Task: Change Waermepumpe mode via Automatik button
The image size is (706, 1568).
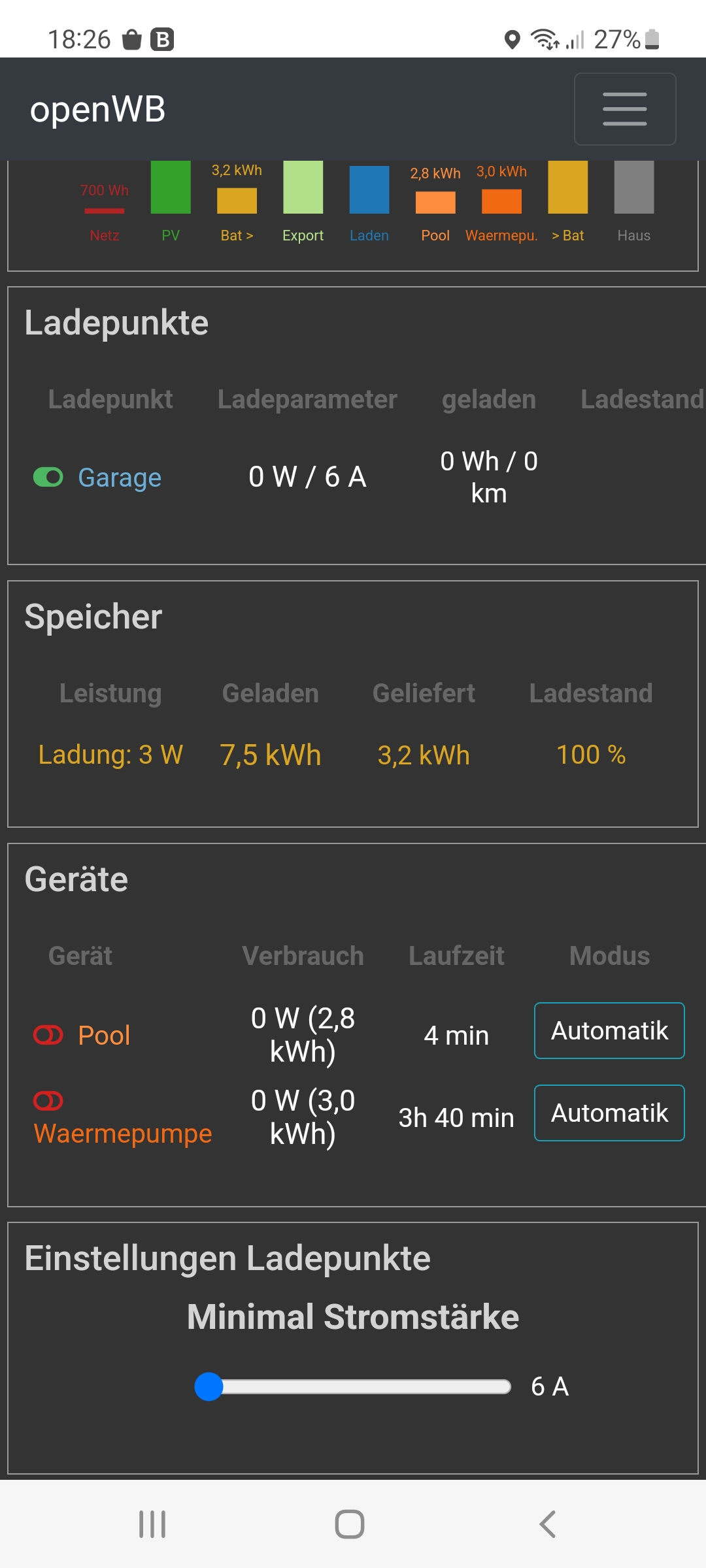Action: pyautogui.click(x=609, y=1113)
